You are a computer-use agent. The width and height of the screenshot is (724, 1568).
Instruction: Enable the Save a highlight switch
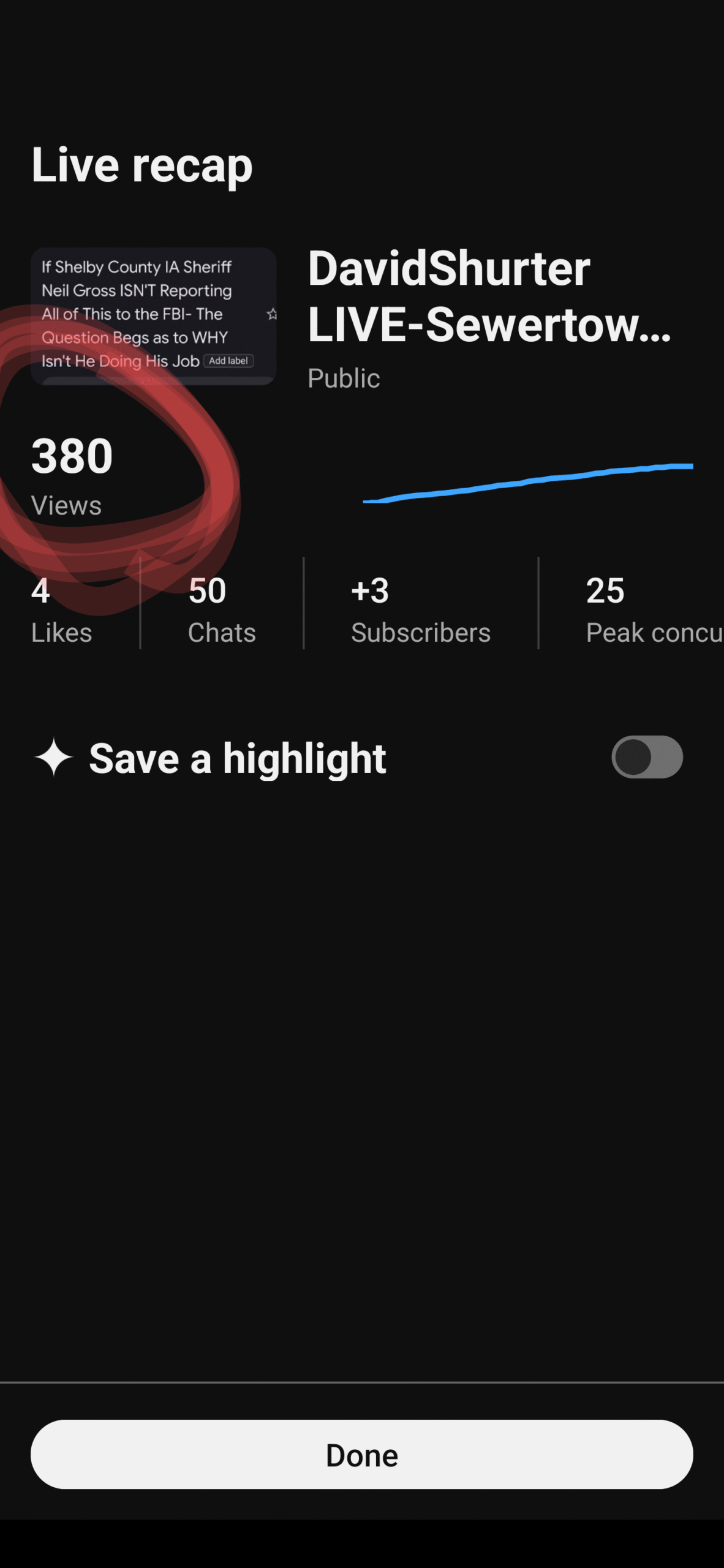[647, 757]
